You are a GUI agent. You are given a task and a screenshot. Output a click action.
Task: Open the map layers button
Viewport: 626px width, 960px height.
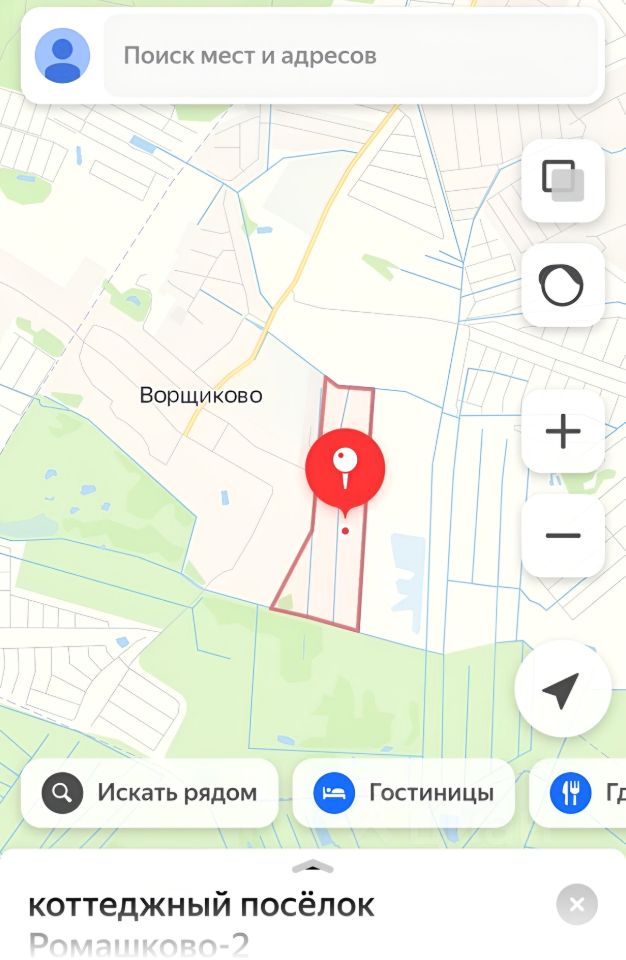562,181
